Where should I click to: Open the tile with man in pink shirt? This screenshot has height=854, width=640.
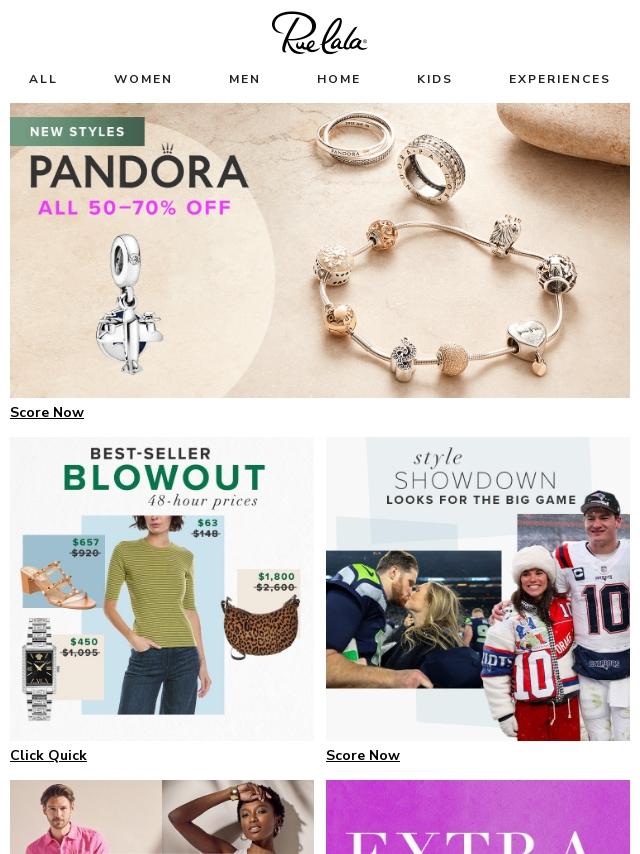[162, 817]
